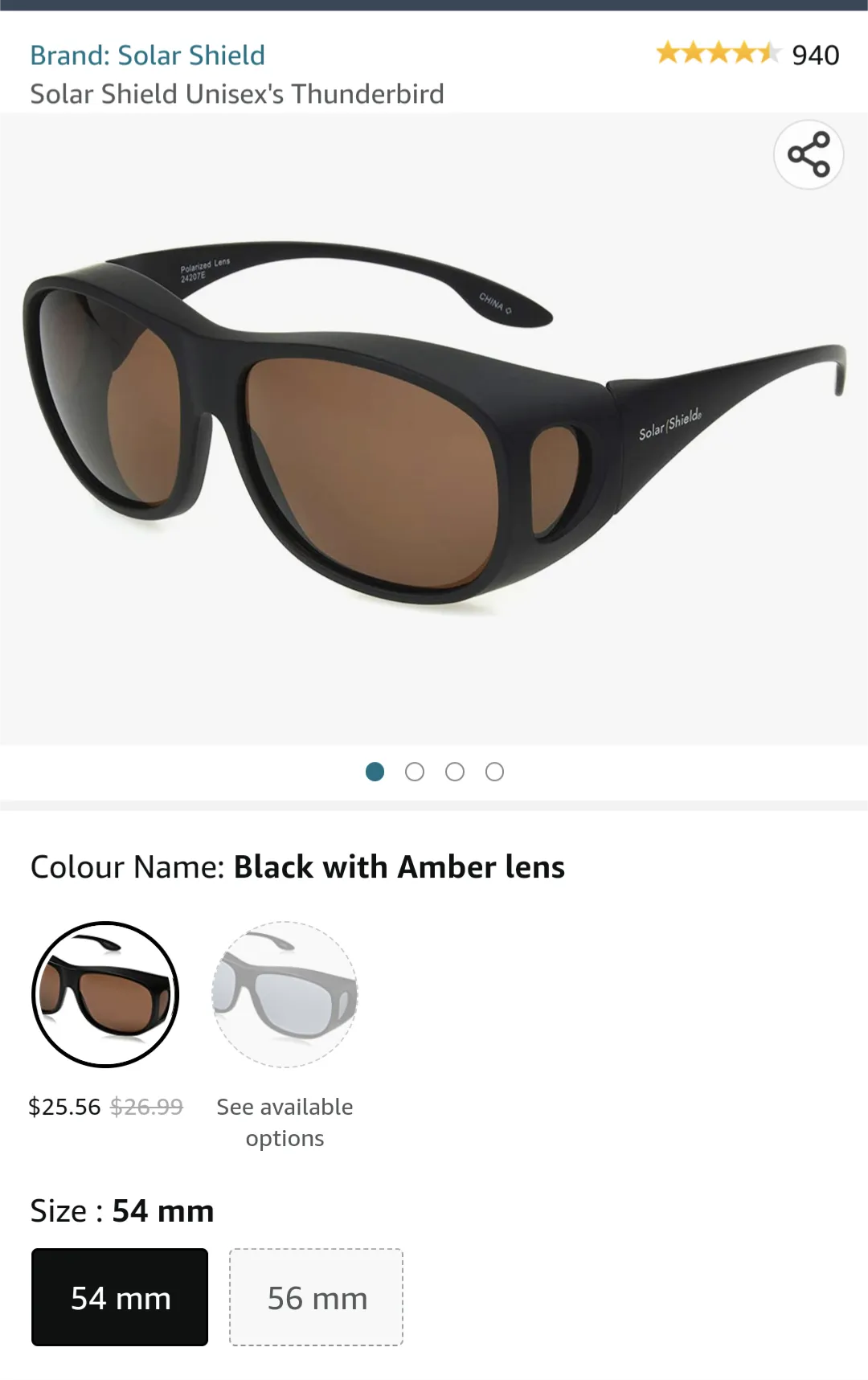Image resolution: width=868 pixels, height=1380 pixels.
Task: Choose the 54 mm size
Action: point(120,1296)
